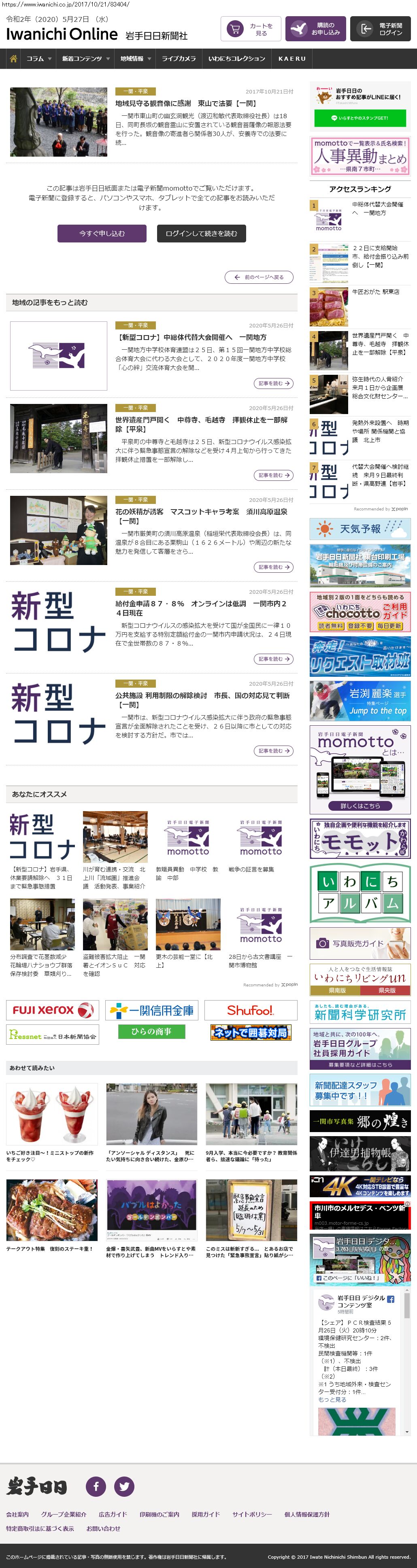The image size is (417, 1568).
Task: Expand the コラム dropdown menu
Action: [x=39, y=58]
